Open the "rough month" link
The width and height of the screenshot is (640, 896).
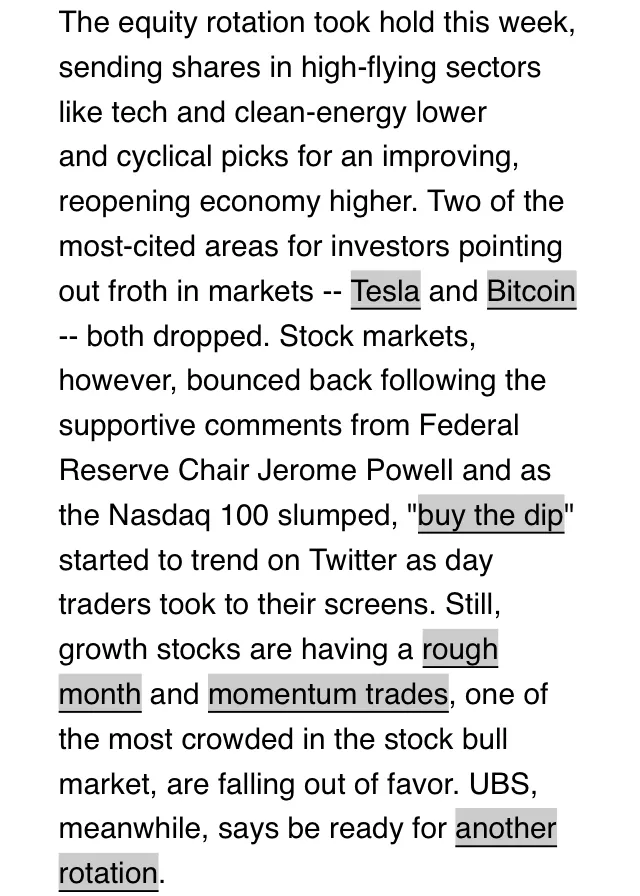click(x=460, y=649)
